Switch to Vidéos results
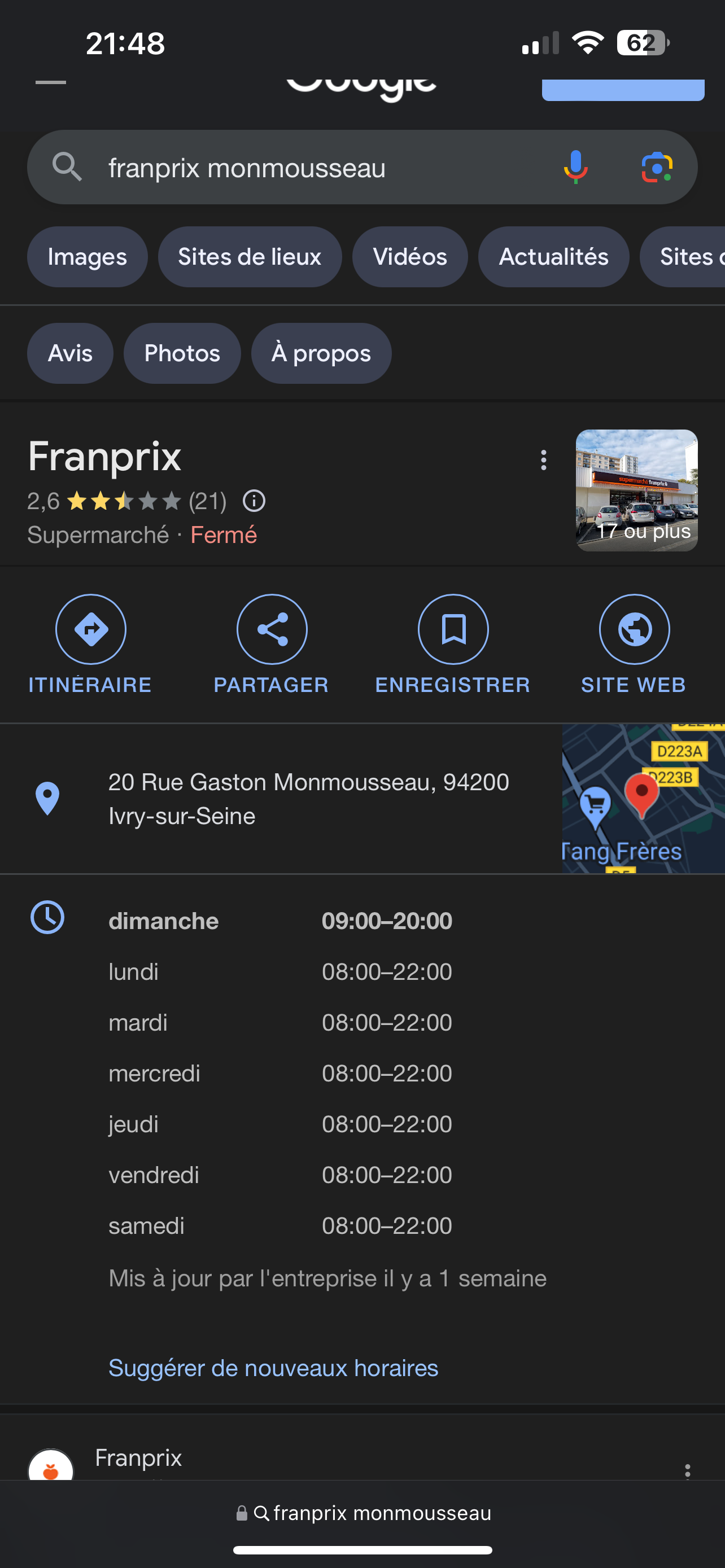Image resolution: width=725 pixels, height=1568 pixels. pyautogui.click(x=410, y=257)
